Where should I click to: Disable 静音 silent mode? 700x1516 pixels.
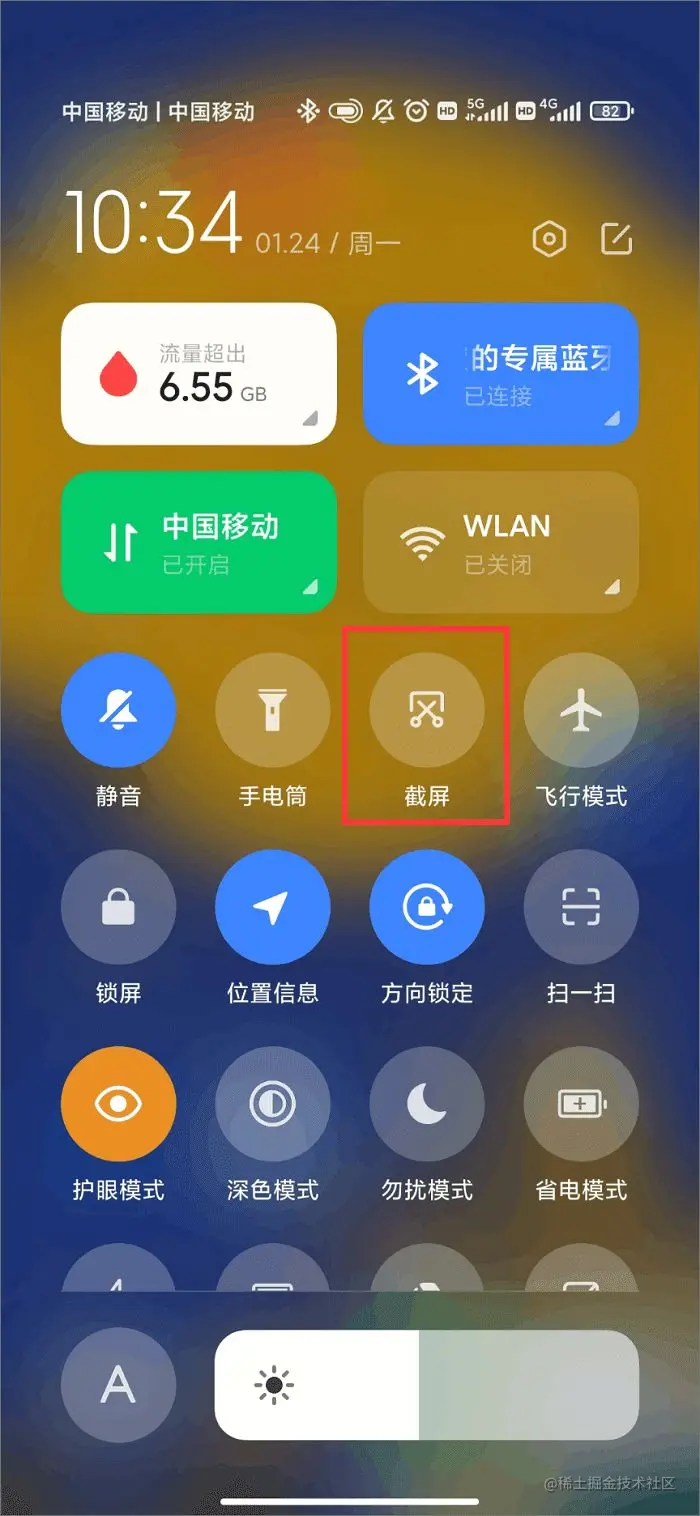click(x=118, y=710)
